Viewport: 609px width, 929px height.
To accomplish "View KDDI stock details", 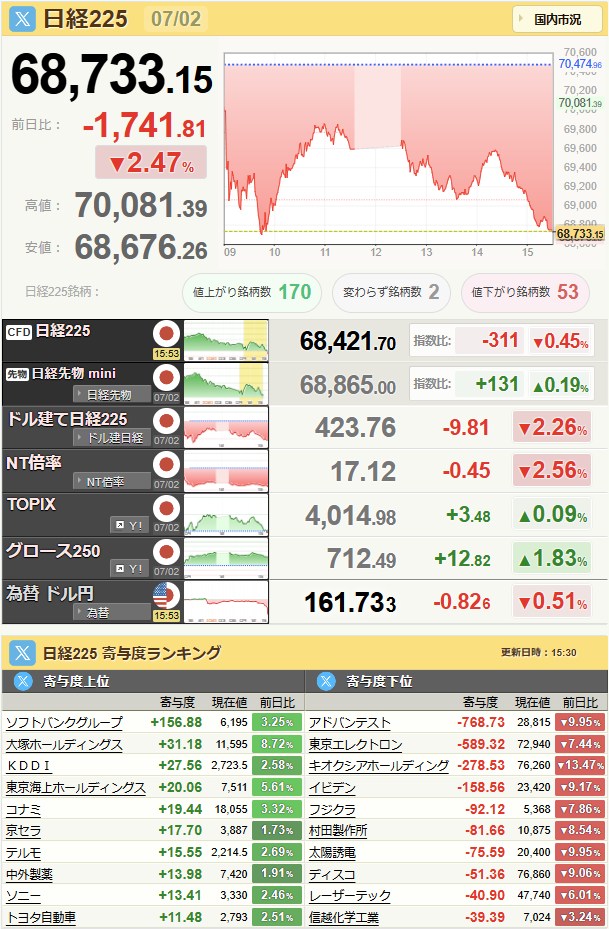I will (28, 765).
